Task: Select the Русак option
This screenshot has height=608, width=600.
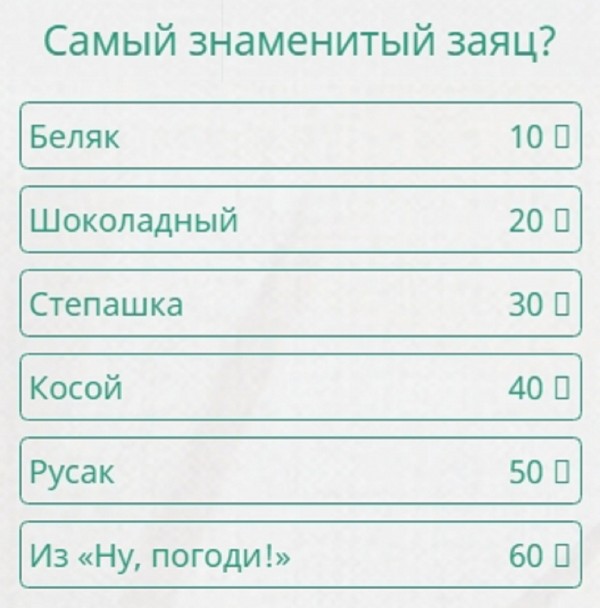Action: pyautogui.click(x=300, y=471)
